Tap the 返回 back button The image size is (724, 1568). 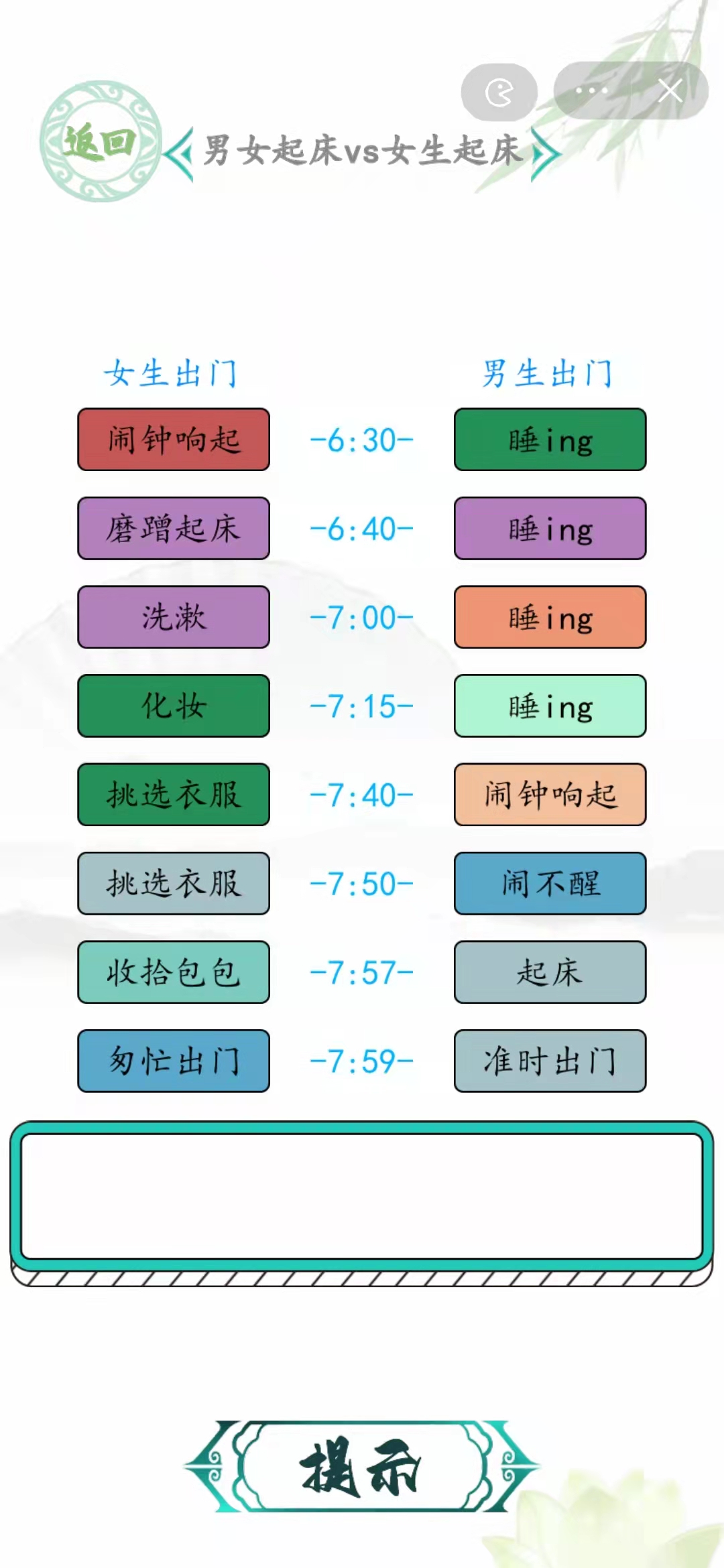101,141
